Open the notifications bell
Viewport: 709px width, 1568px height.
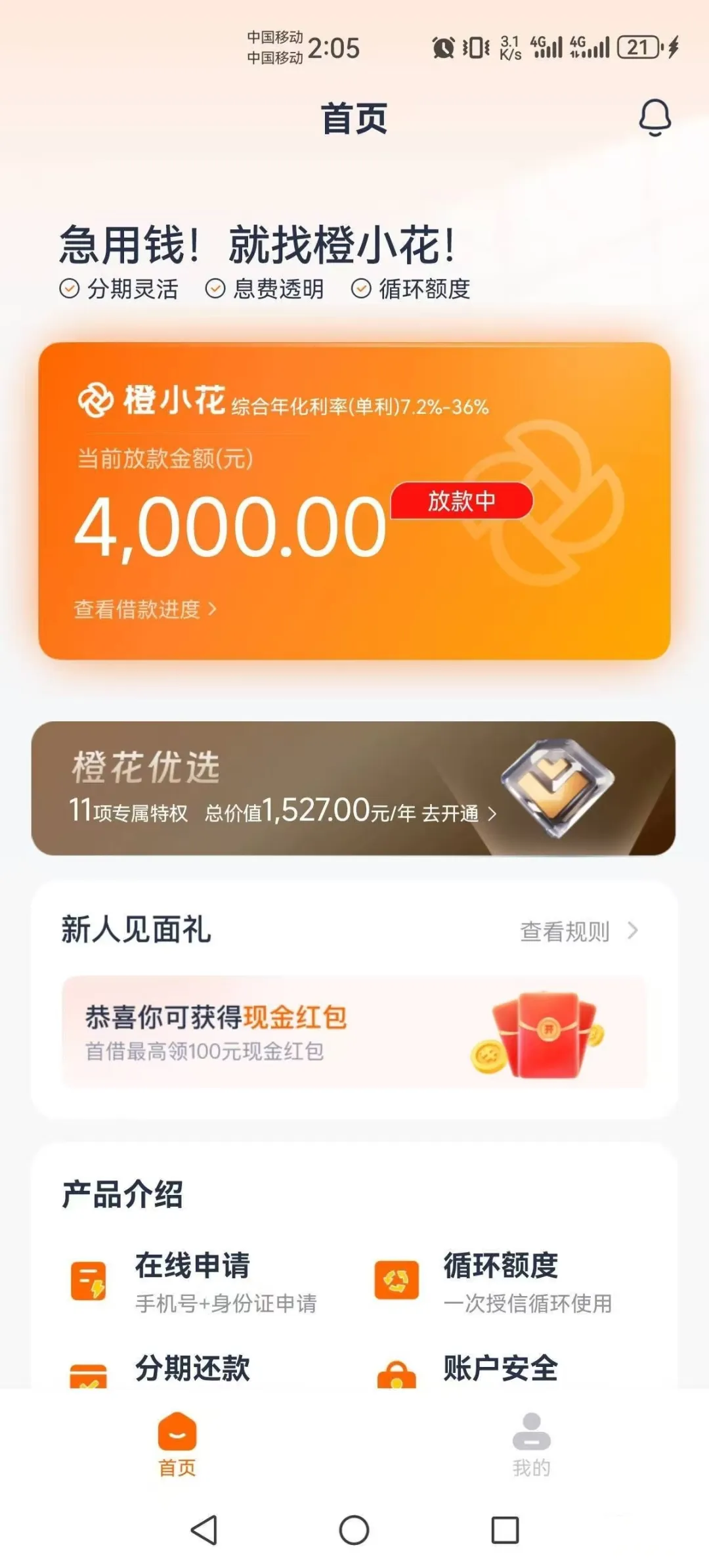(x=655, y=118)
